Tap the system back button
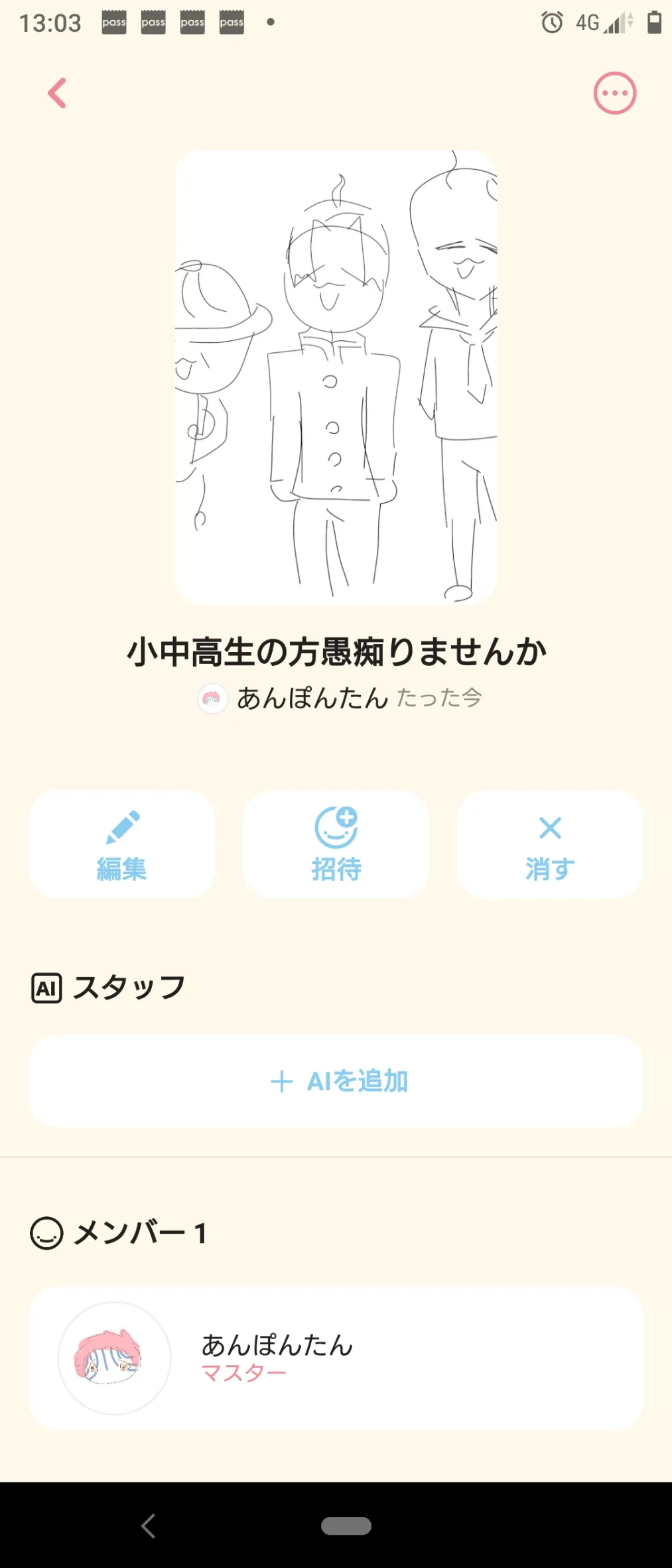 click(149, 1526)
